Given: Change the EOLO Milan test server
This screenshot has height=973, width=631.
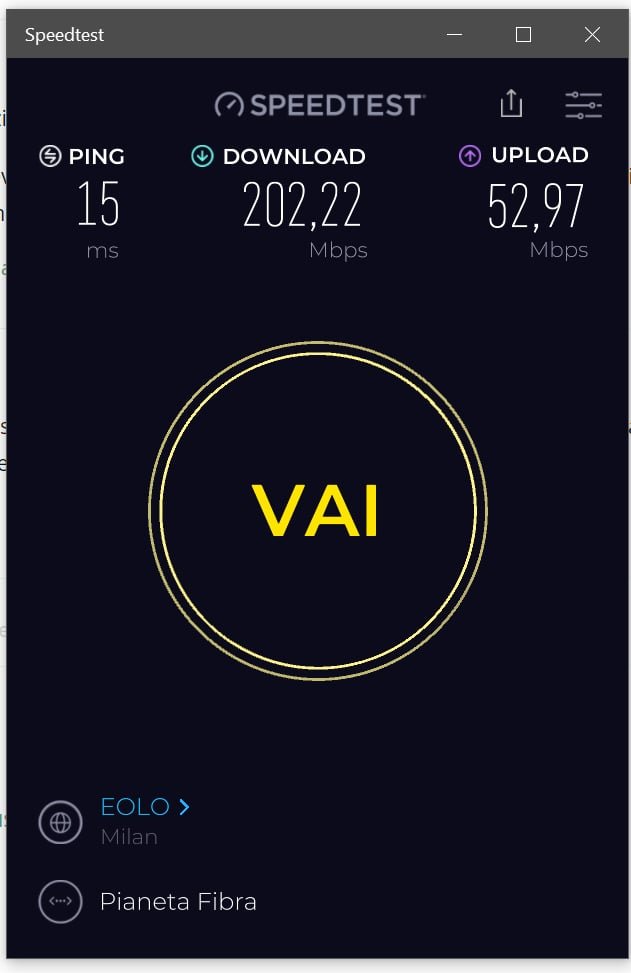Looking at the screenshot, I should [x=146, y=807].
